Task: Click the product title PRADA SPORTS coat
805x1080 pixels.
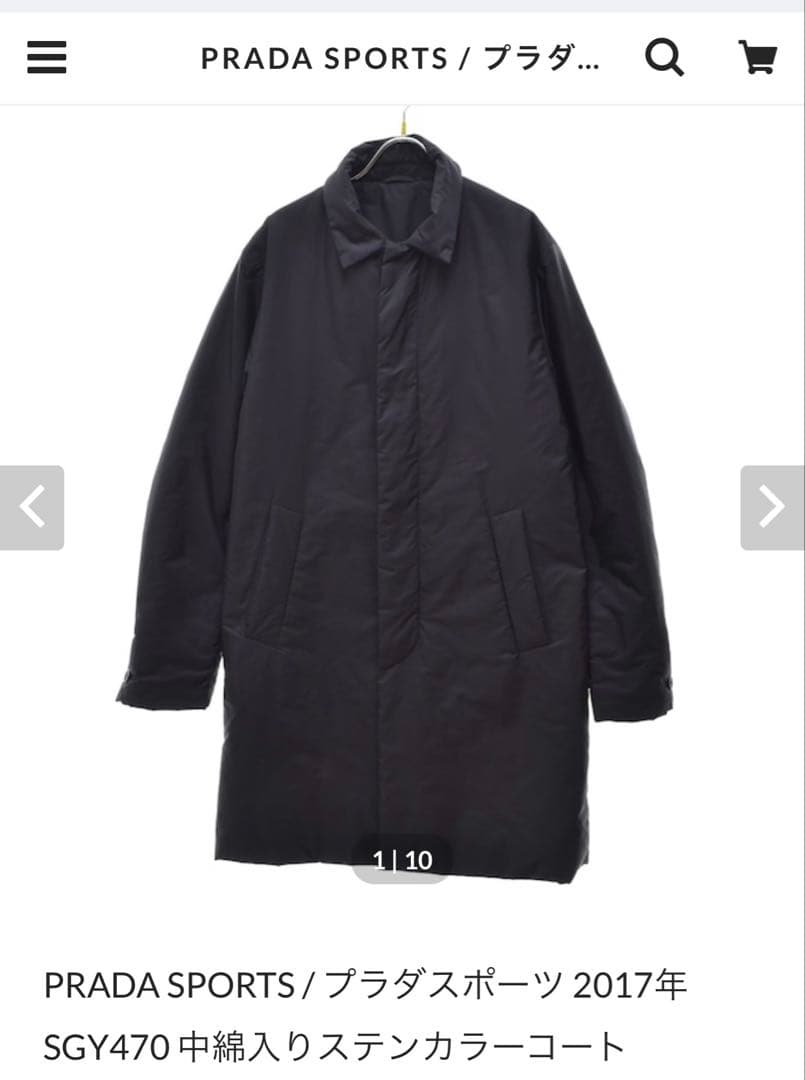Action: point(365,986)
